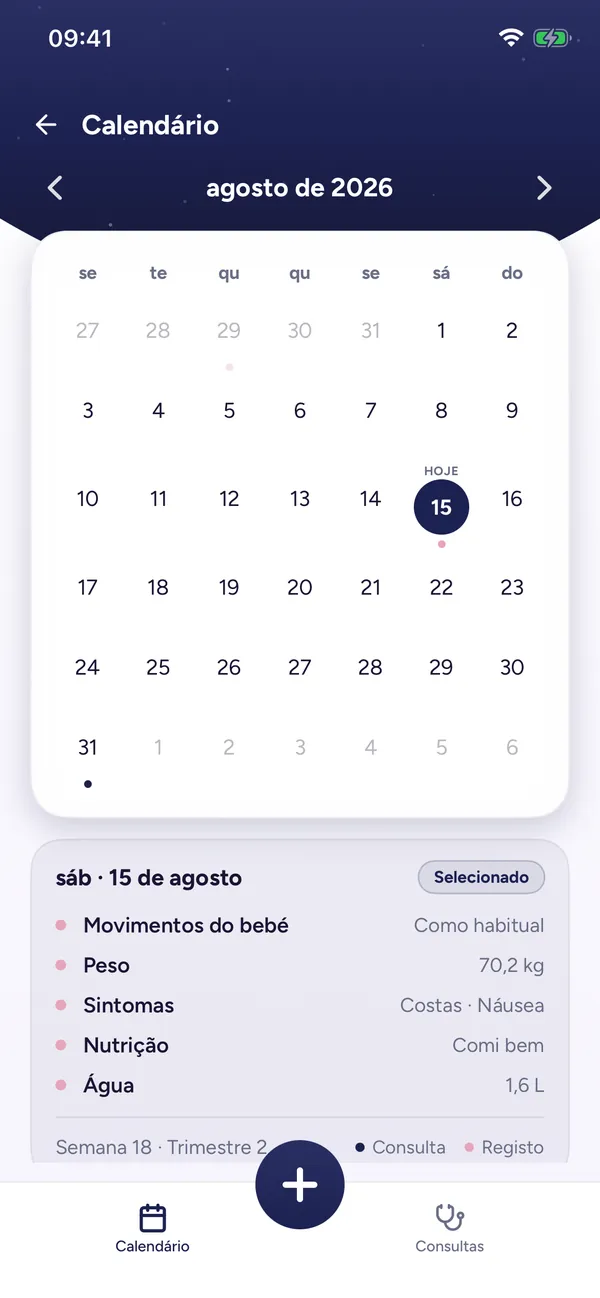Choose August 24 in the calendar
The image size is (600, 1298).
coord(88,668)
